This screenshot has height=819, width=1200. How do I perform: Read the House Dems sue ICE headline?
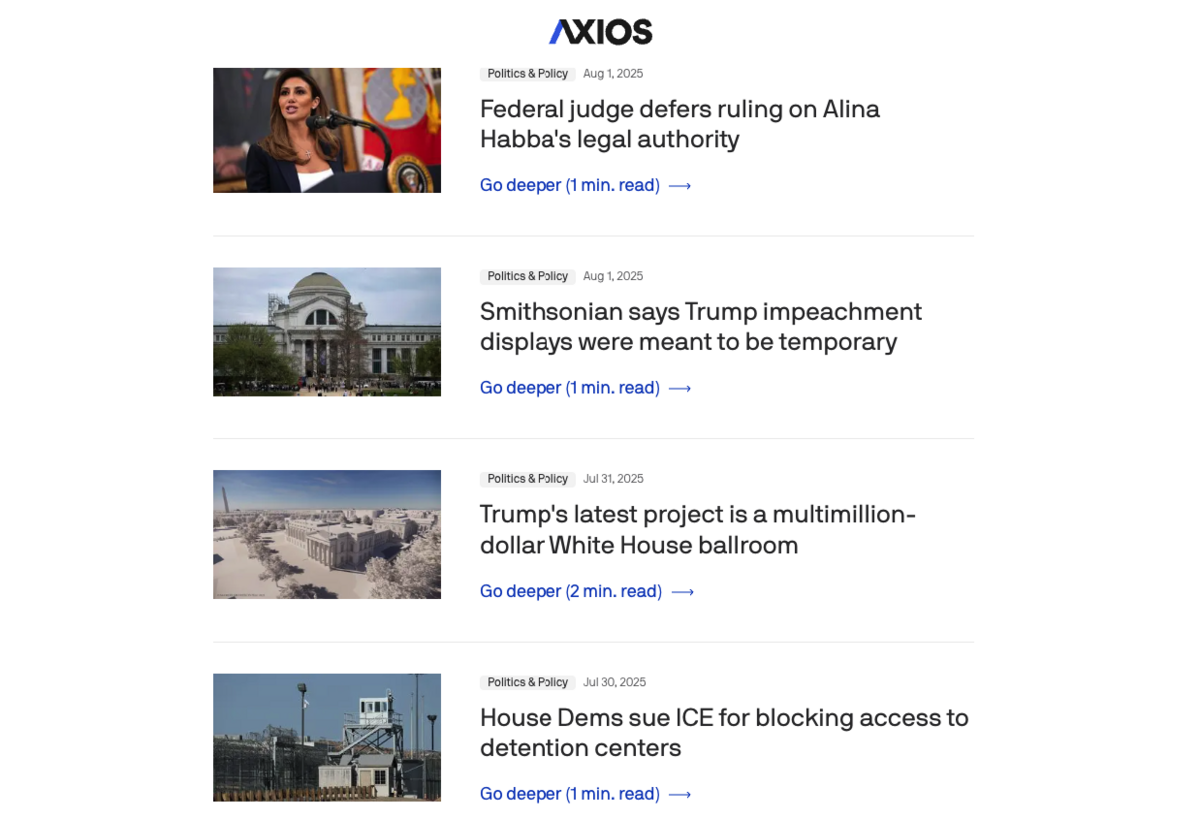[723, 732]
